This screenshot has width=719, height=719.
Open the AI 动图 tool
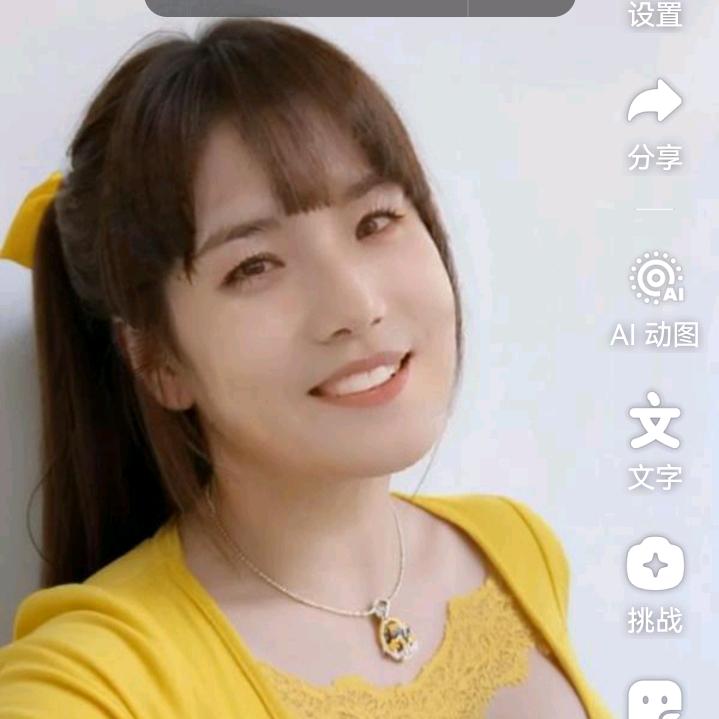pos(656,279)
